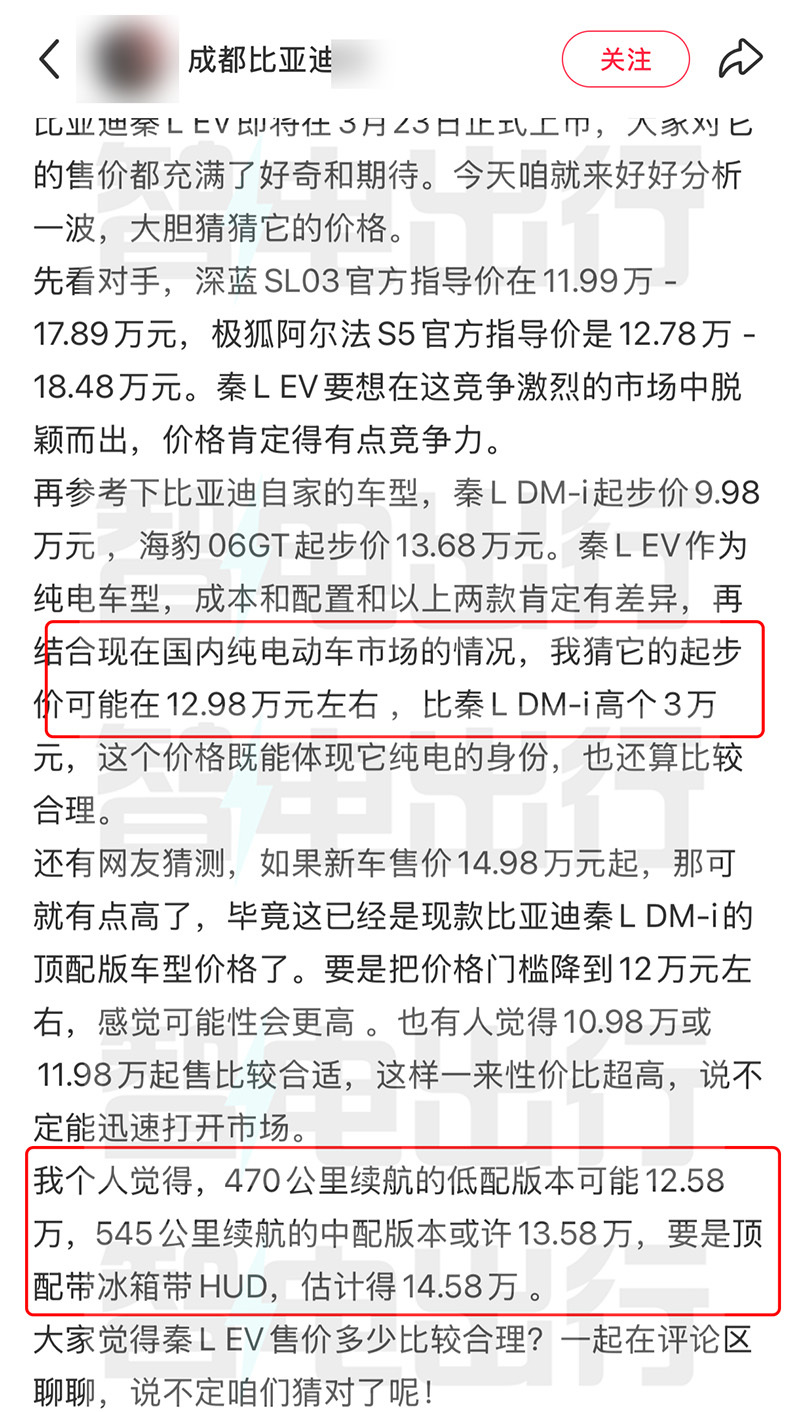Go back using the top-left arrow
This screenshot has width=800, height=1412.
click(x=50, y=60)
